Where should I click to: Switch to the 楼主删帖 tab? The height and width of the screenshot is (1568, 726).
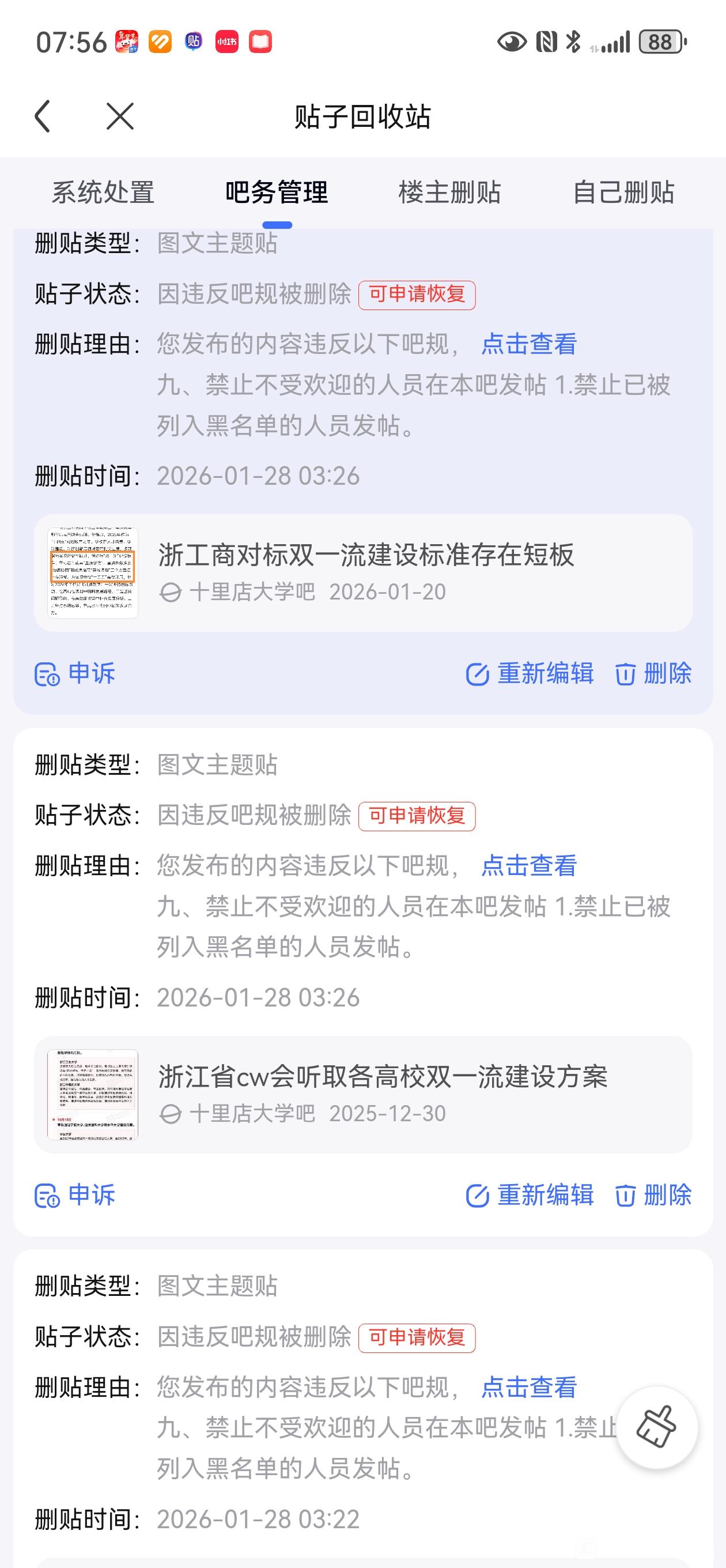click(450, 193)
